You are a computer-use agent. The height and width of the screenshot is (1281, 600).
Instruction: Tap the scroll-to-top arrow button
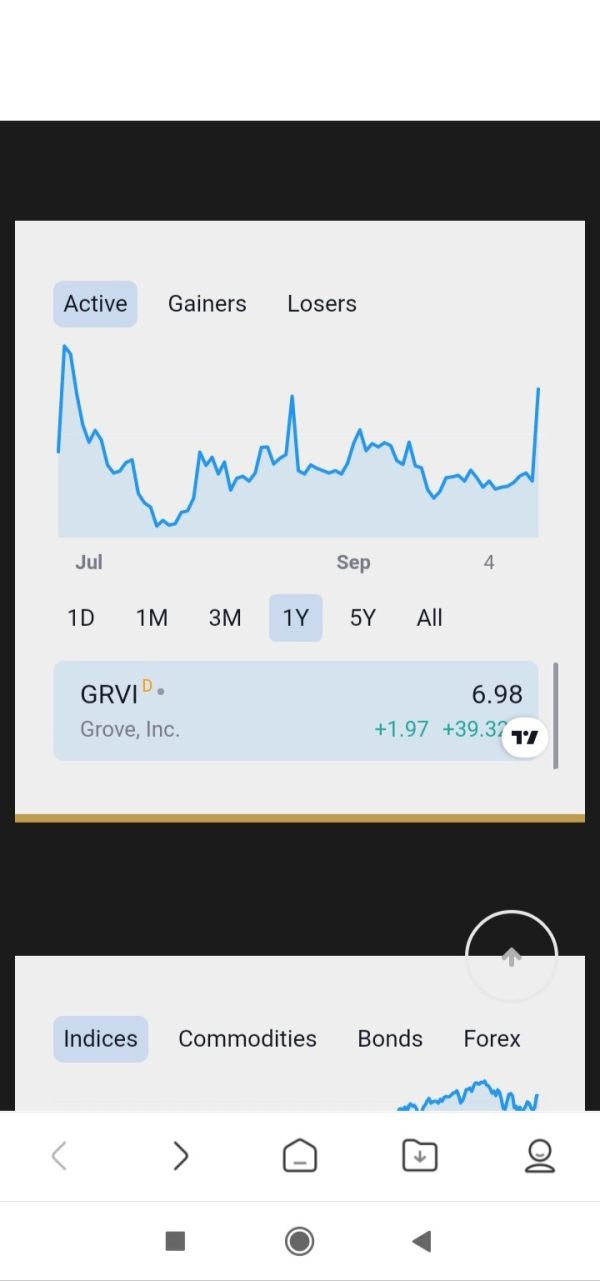(x=511, y=957)
